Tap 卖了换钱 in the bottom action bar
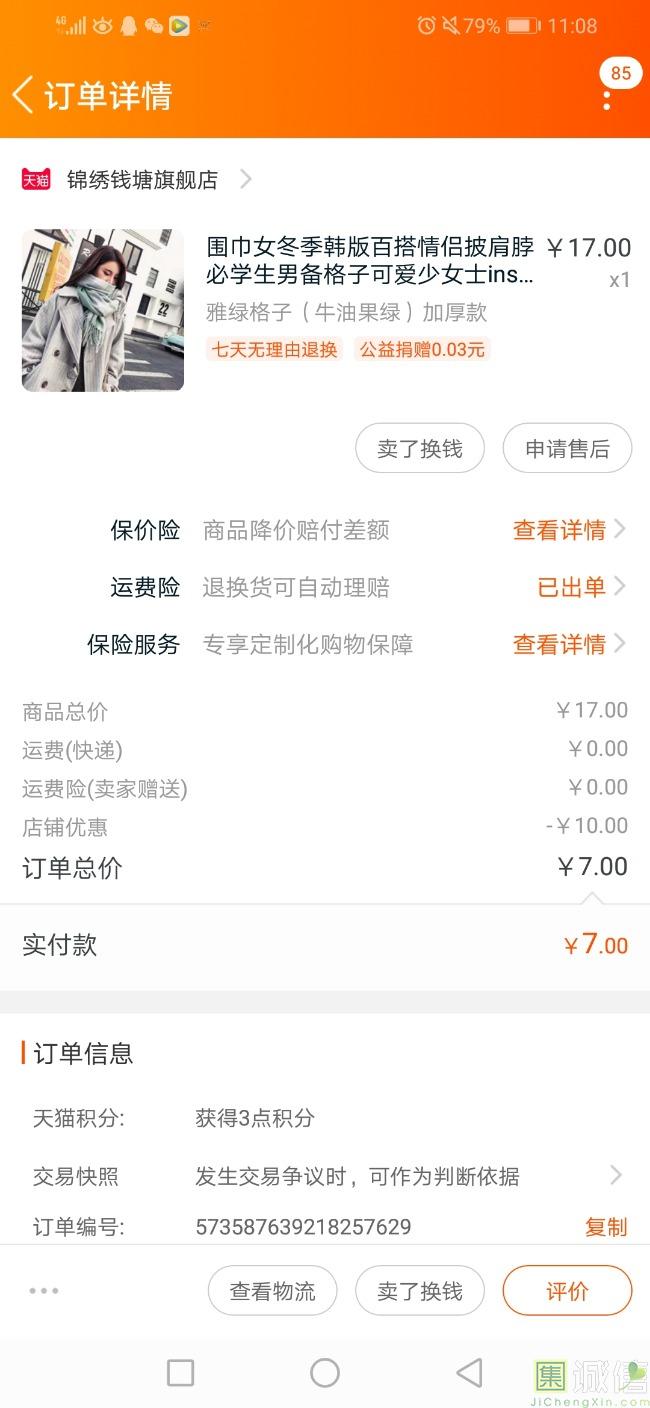This screenshot has height=1408, width=650. [x=419, y=1291]
